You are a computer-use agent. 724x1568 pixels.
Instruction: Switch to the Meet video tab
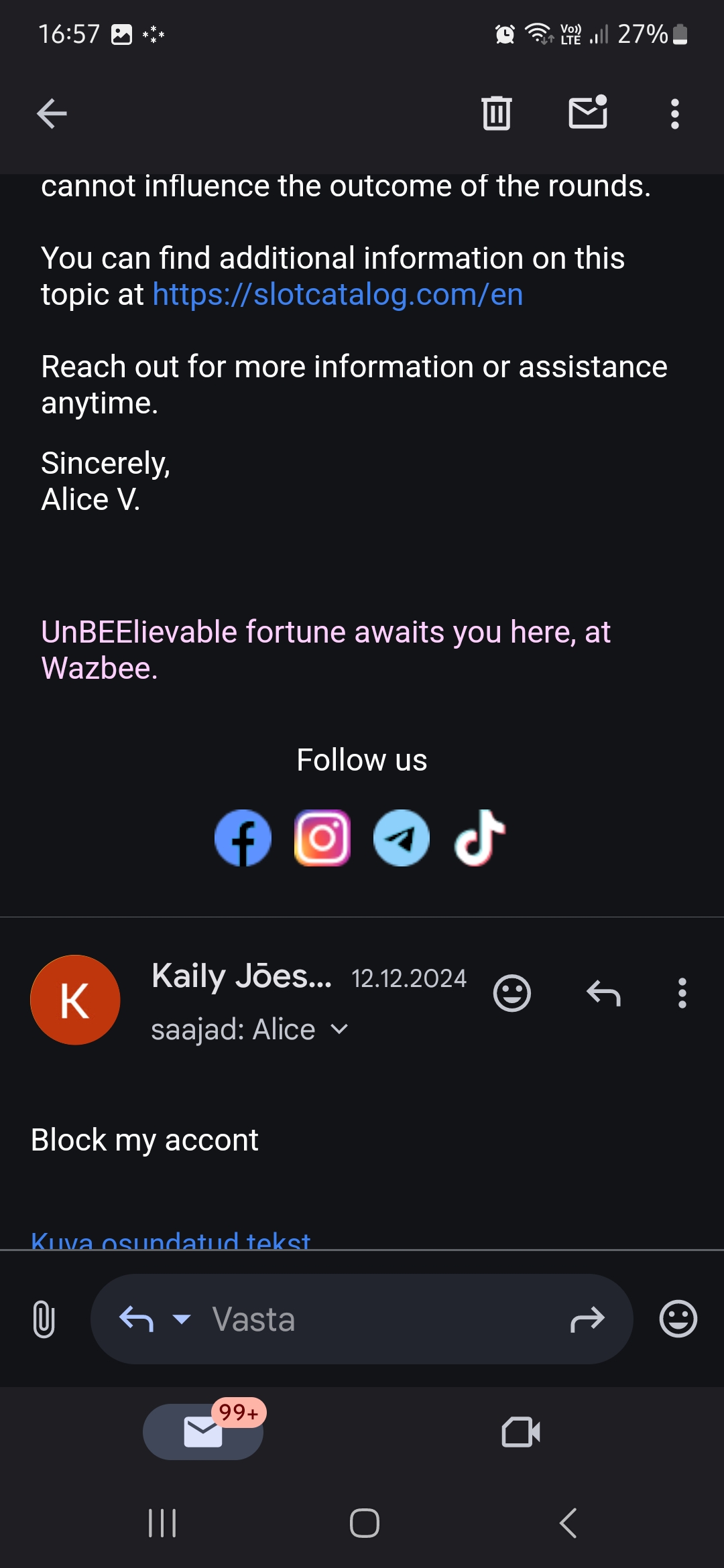pyautogui.click(x=521, y=1432)
